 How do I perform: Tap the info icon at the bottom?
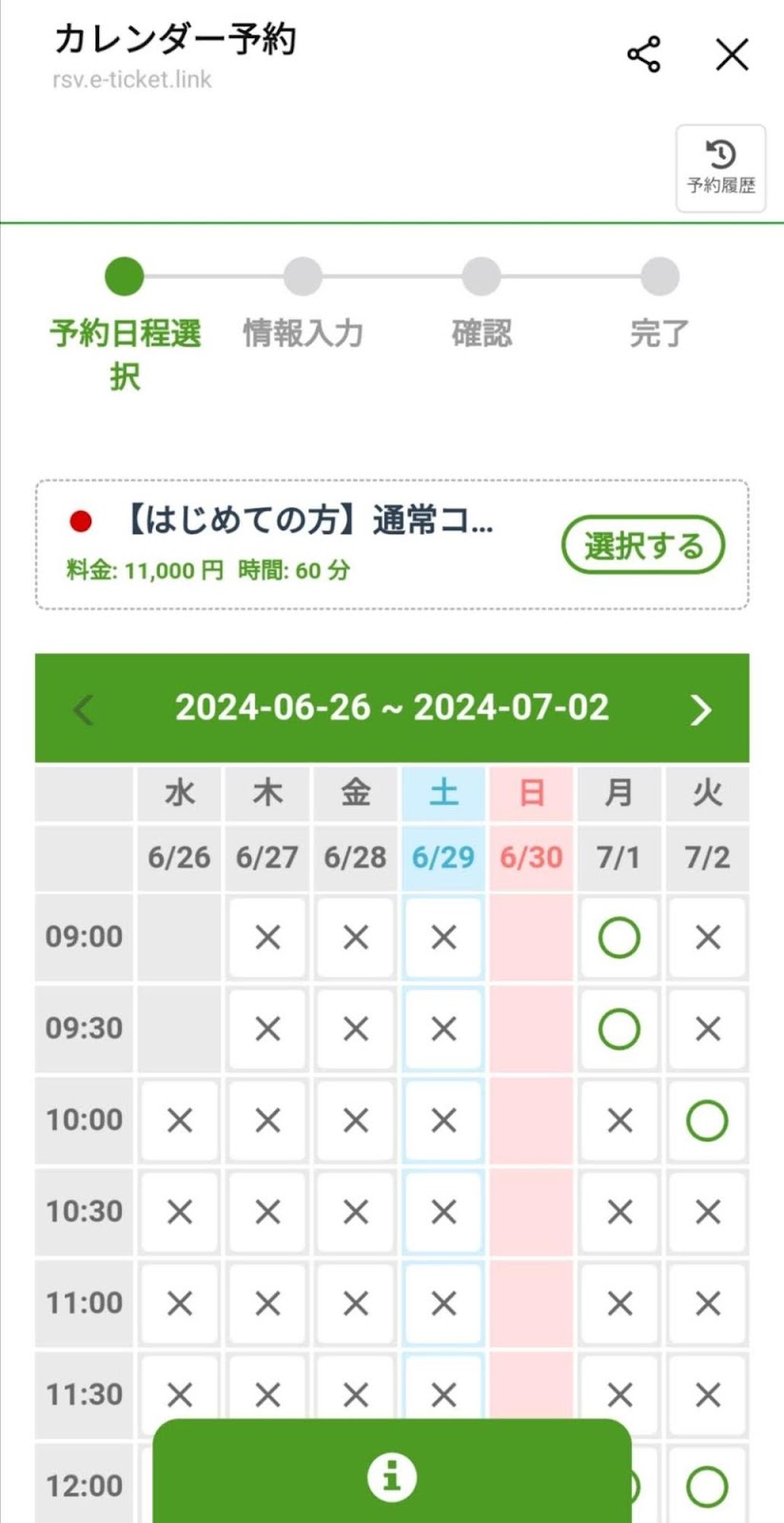(x=391, y=1476)
